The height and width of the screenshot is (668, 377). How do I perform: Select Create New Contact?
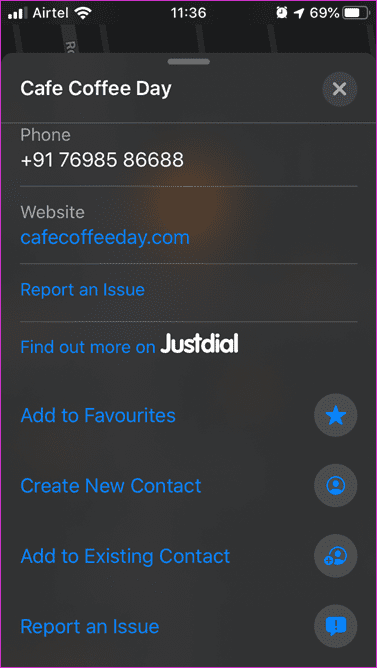(x=188, y=486)
